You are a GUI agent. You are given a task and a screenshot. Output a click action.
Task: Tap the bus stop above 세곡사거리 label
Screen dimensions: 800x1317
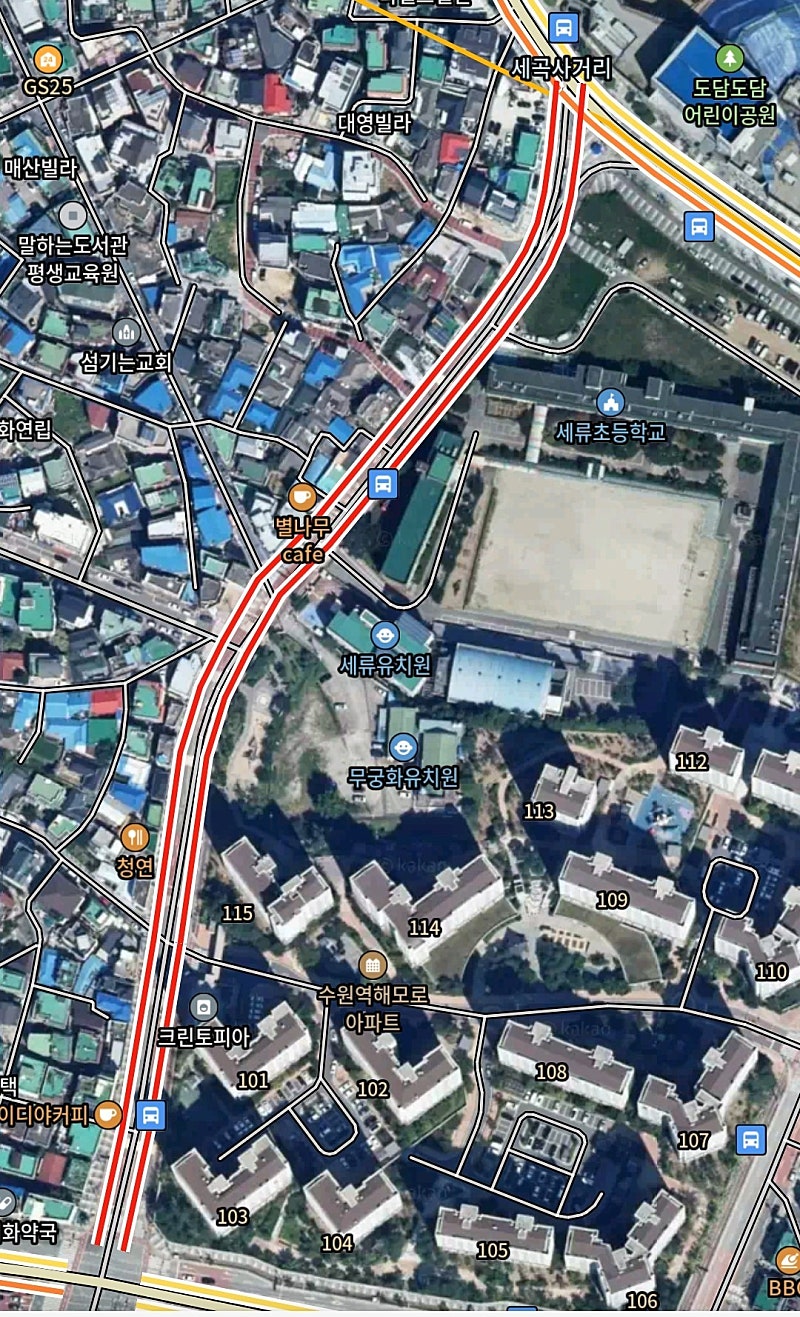[564, 26]
